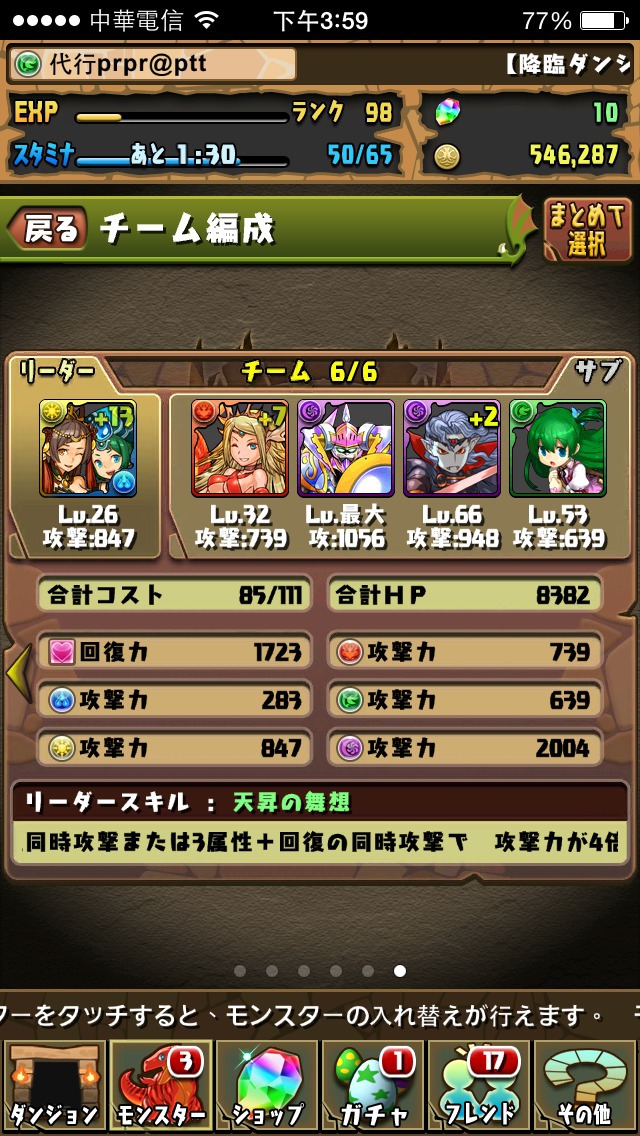Jump to the first team page dot
The width and height of the screenshot is (640, 1136).
[239, 970]
